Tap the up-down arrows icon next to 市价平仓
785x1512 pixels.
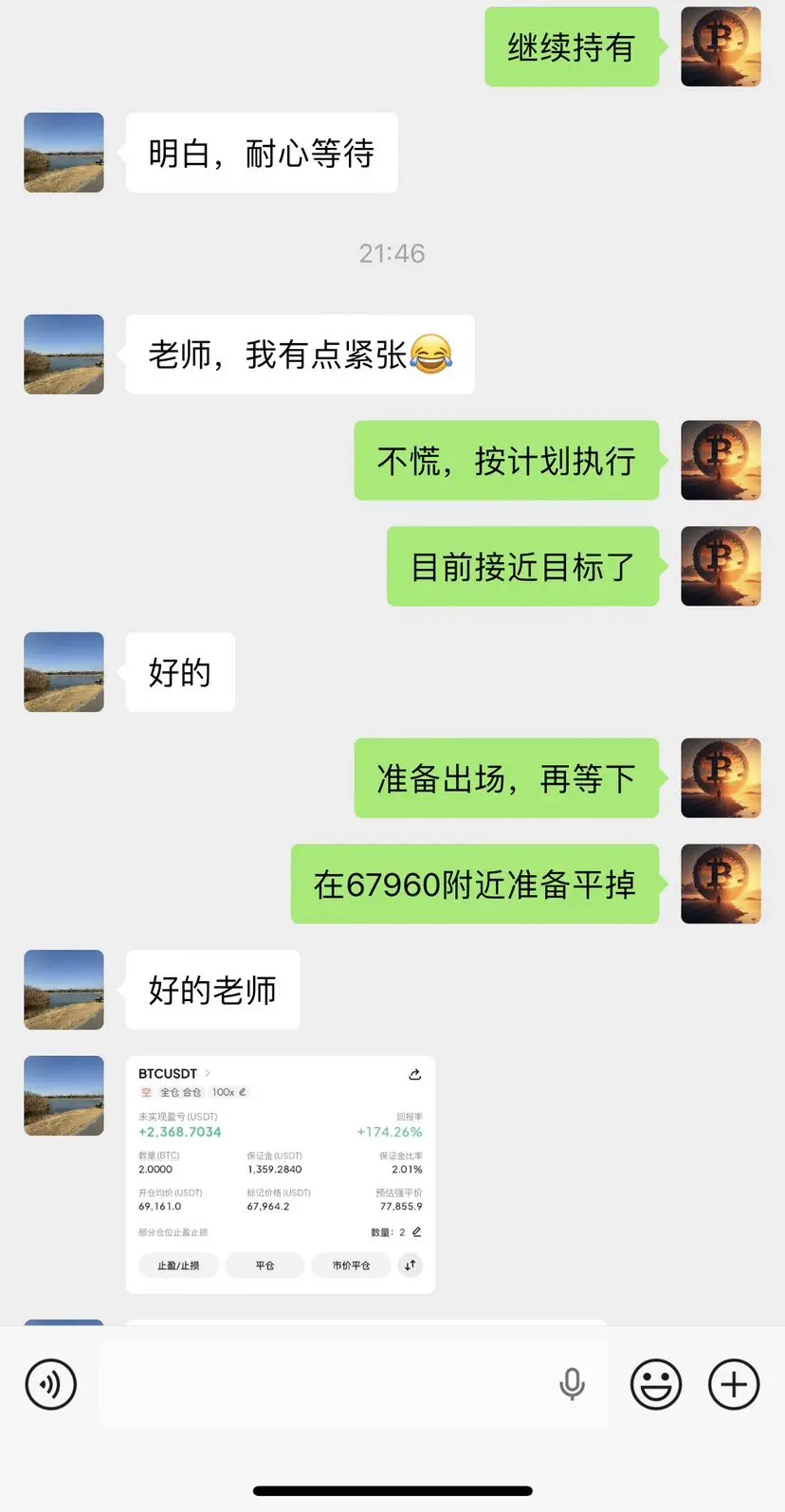pyautogui.click(x=411, y=1266)
